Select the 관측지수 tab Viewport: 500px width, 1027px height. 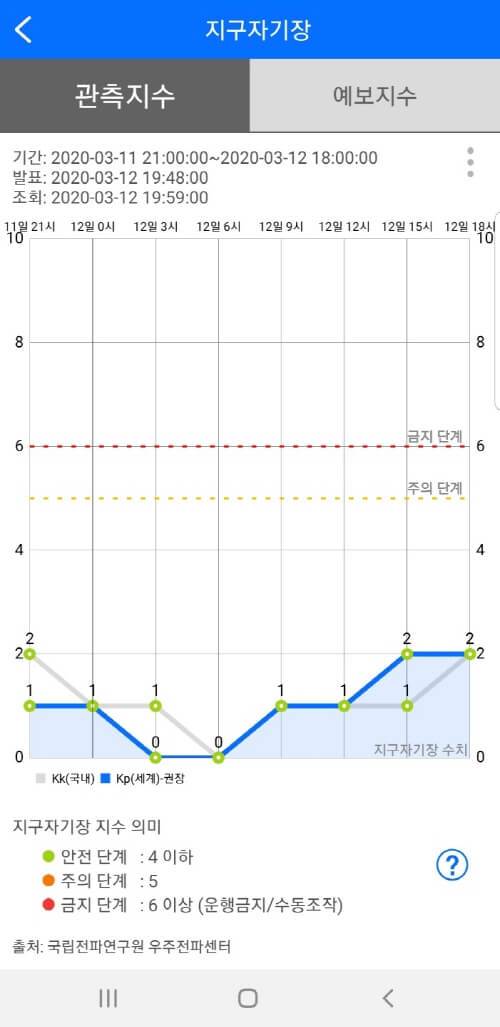point(125,96)
